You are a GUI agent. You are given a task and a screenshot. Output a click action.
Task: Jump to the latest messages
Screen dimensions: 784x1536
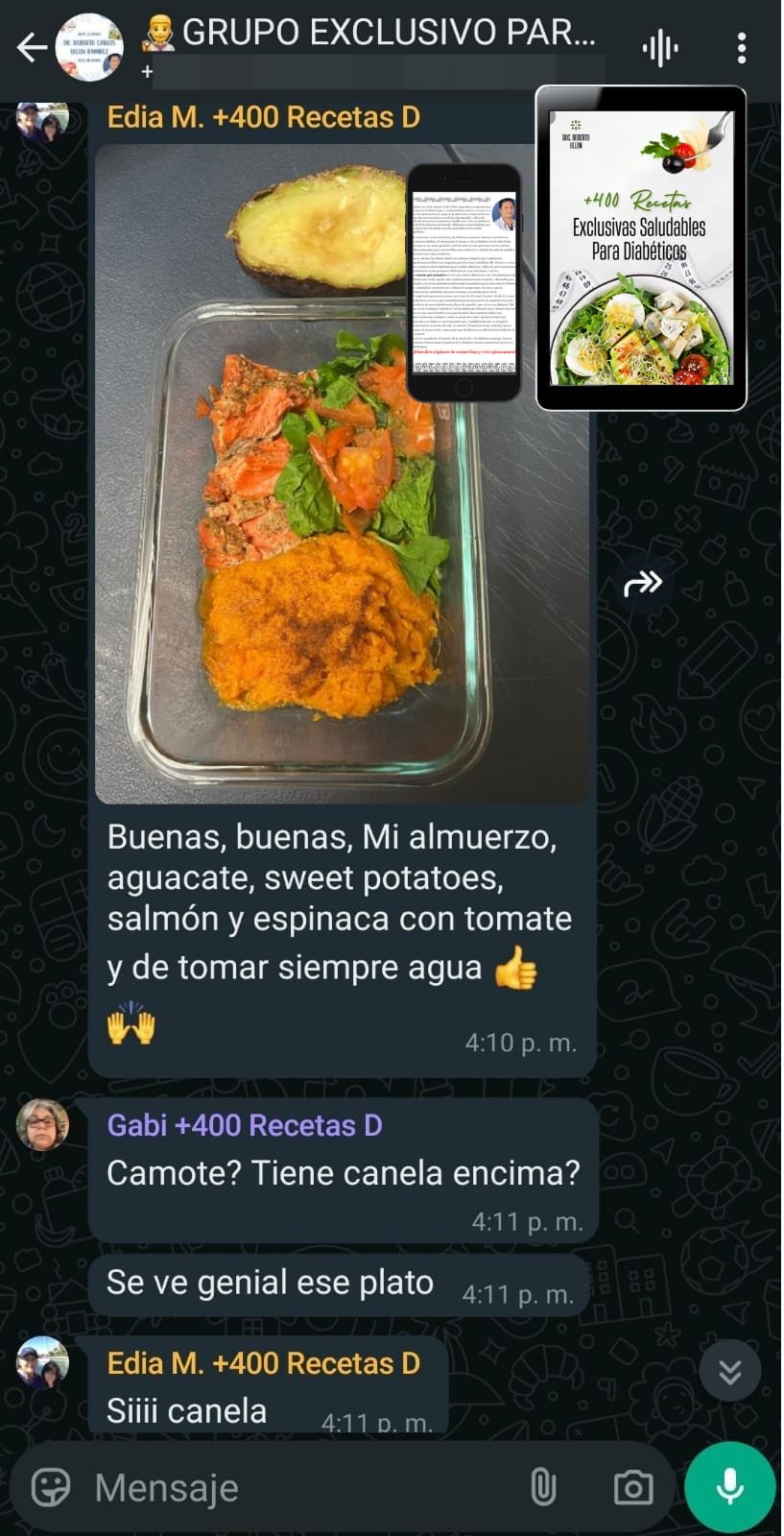[729, 1372]
